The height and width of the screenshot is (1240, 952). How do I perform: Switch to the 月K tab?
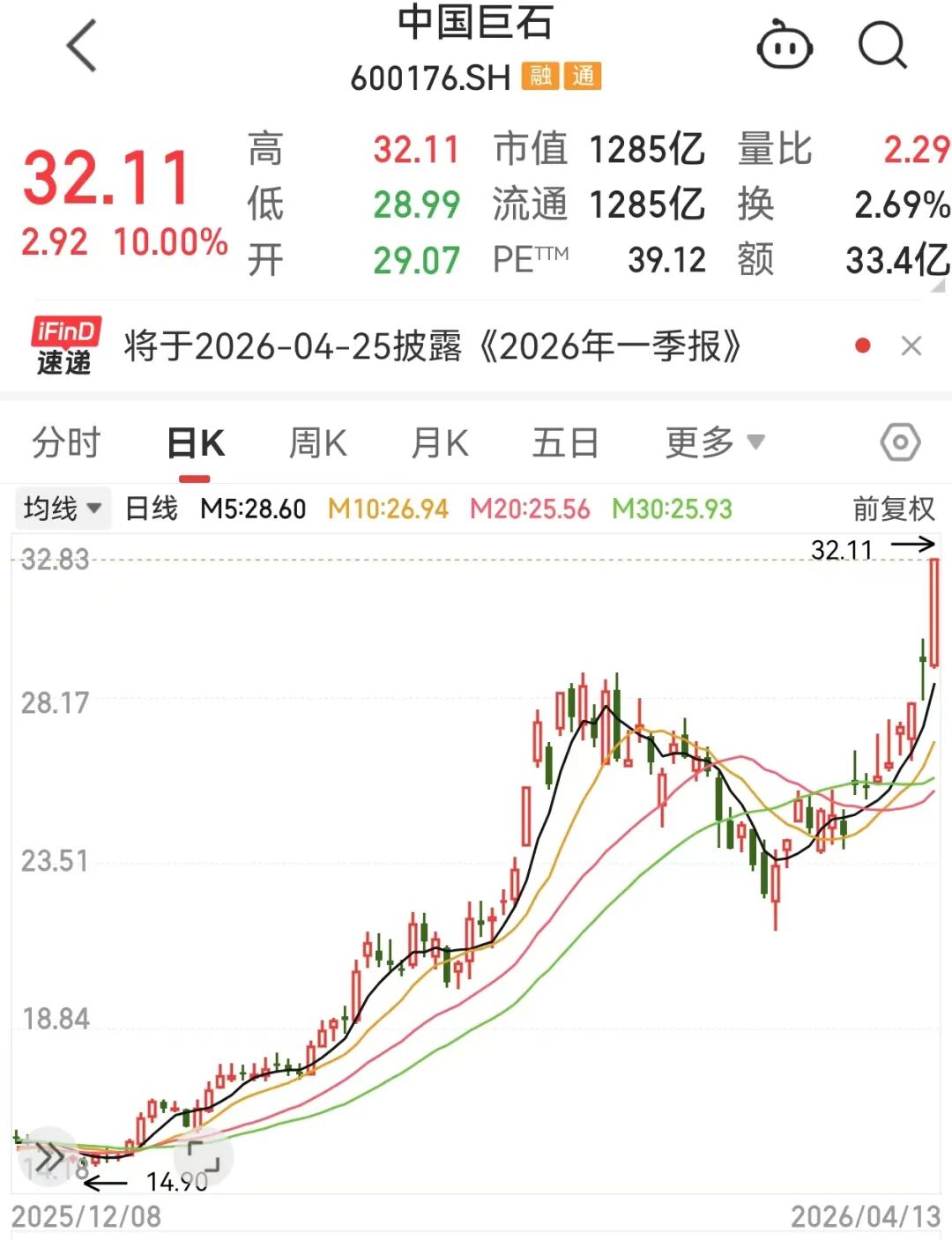tap(440, 442)
